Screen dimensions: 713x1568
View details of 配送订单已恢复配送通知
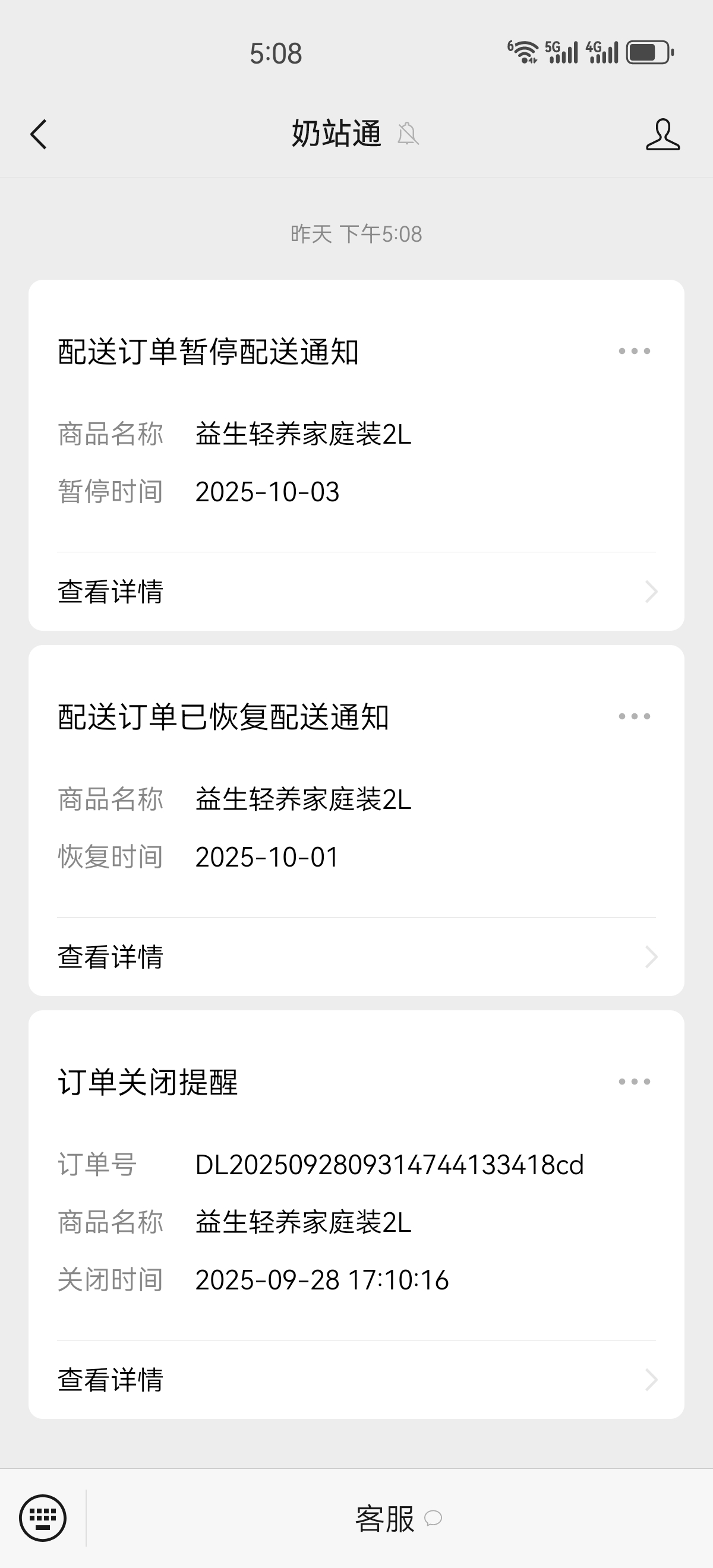[x=356, y=957]
